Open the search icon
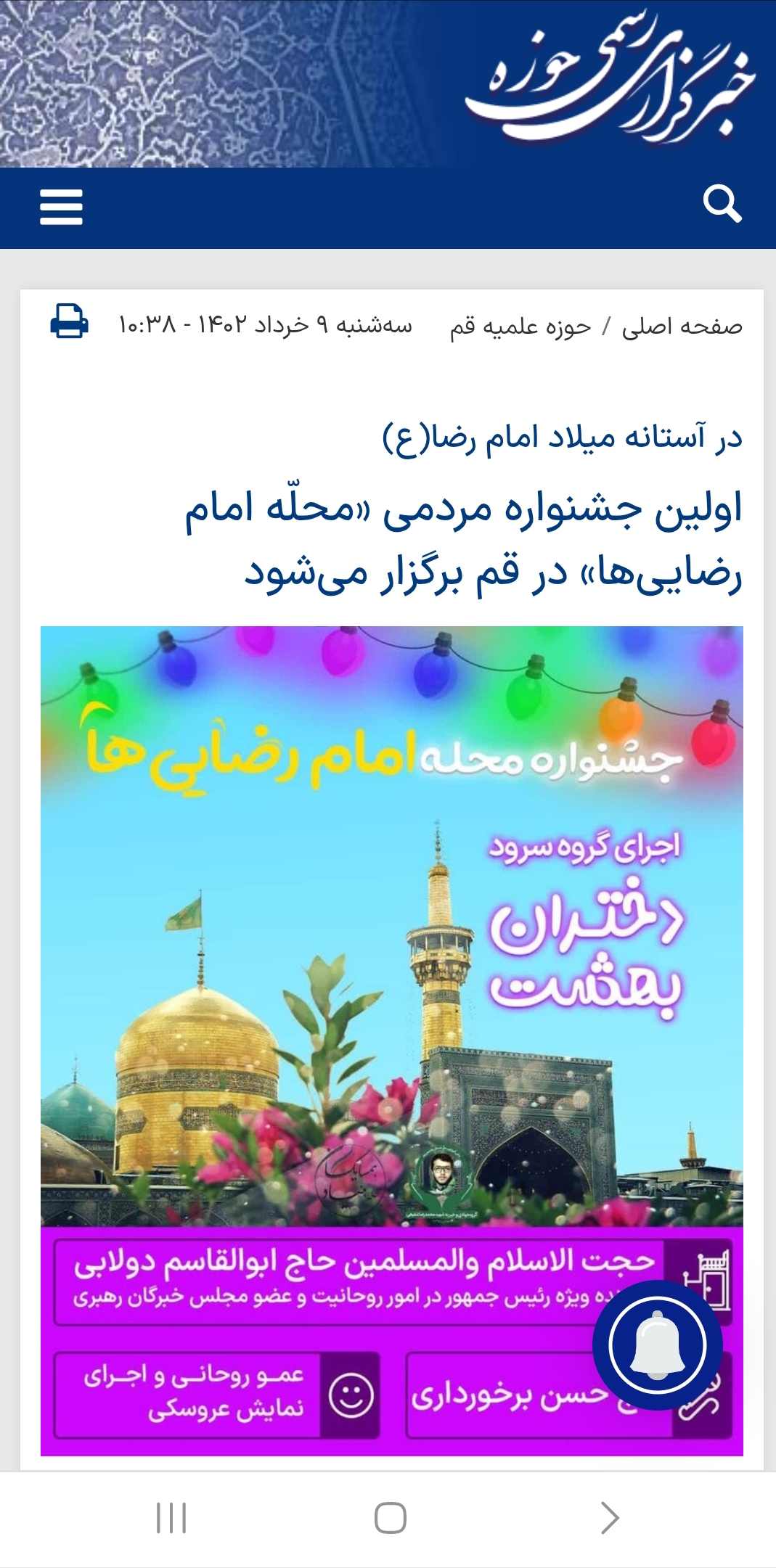The width and height of the screenshot is (776, 1568). click(x=722, y=204)
